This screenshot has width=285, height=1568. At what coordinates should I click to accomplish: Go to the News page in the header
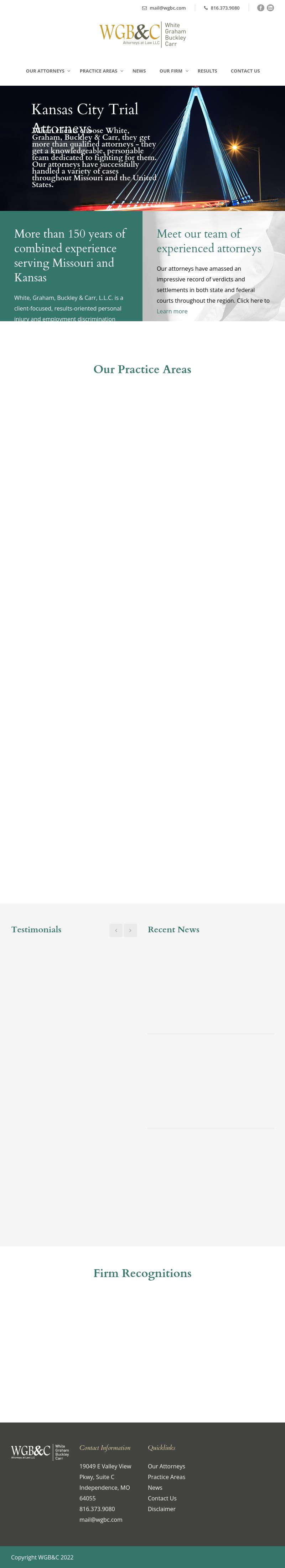pos(139,71)
